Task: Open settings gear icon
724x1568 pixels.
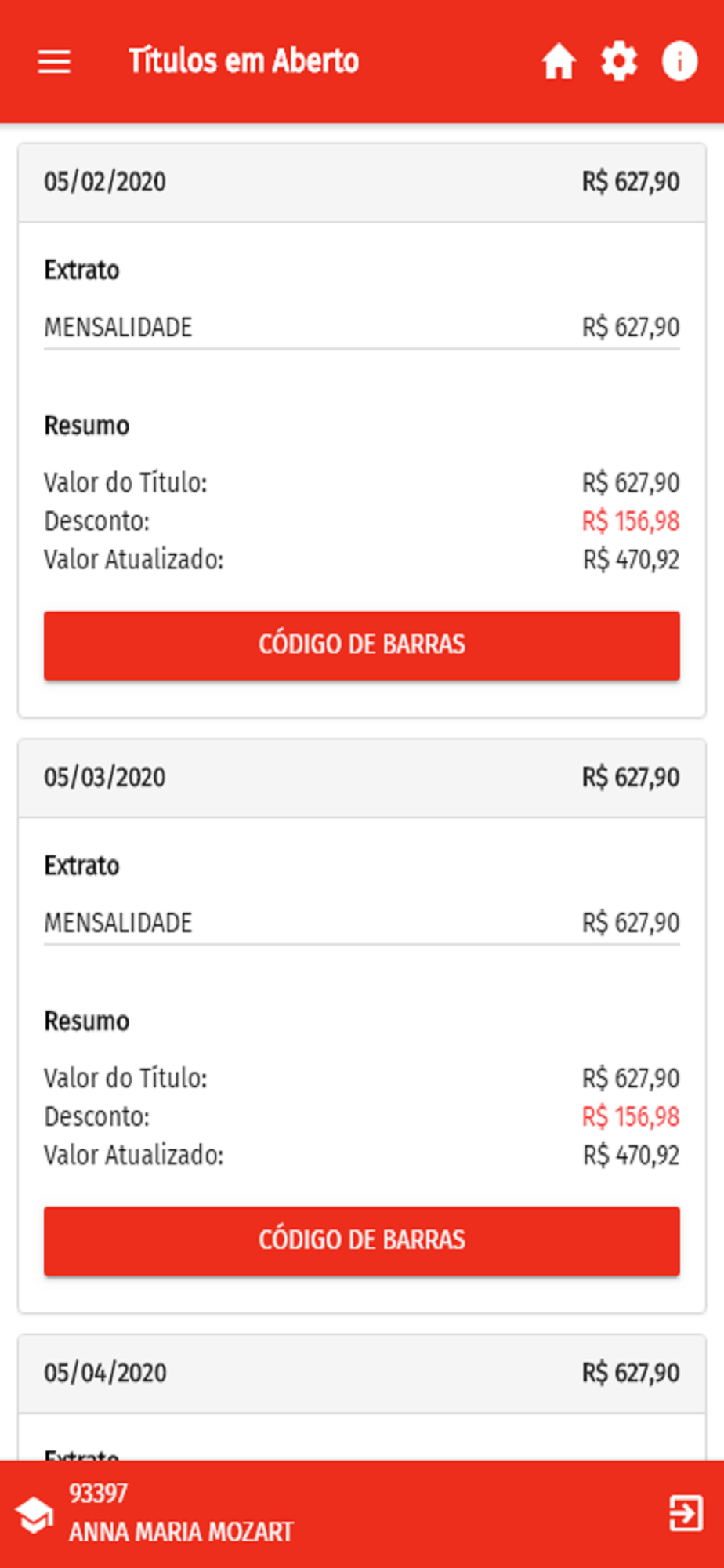Action: (619, 61)
